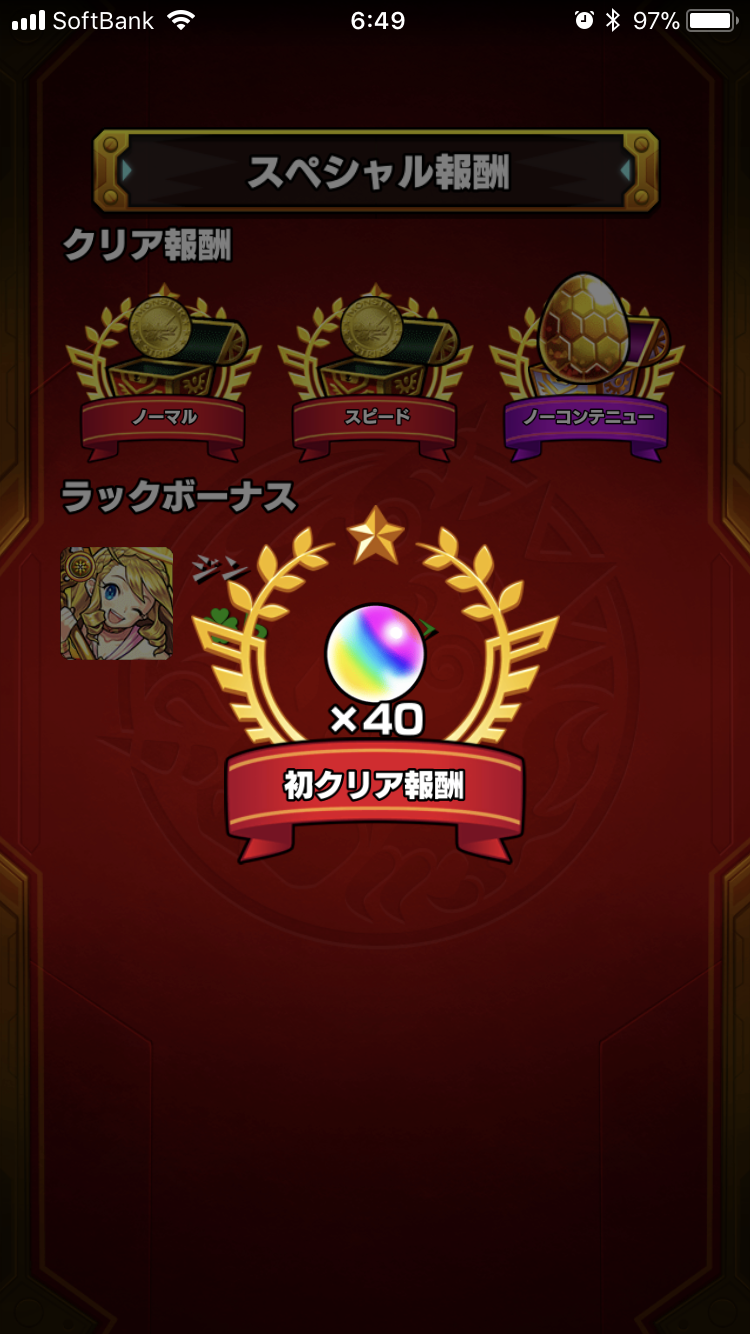
Task: Tap the 初クリア報酬 orb reward badge
Action: pos(375,686)
